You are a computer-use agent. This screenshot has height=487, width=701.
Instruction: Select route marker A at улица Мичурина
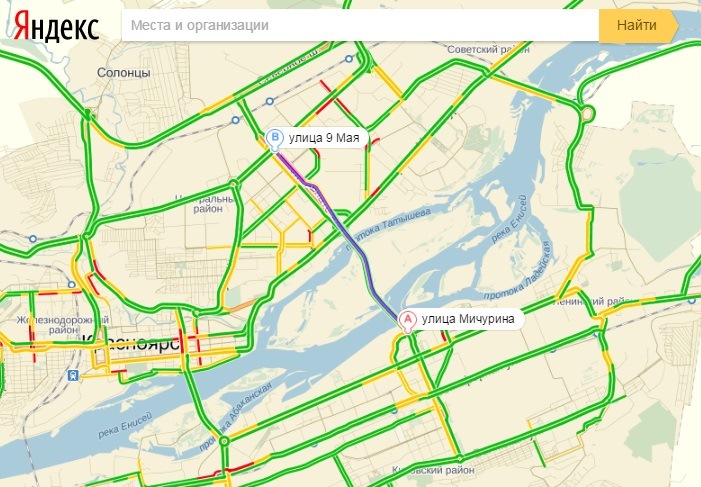[x=407, y=320]
